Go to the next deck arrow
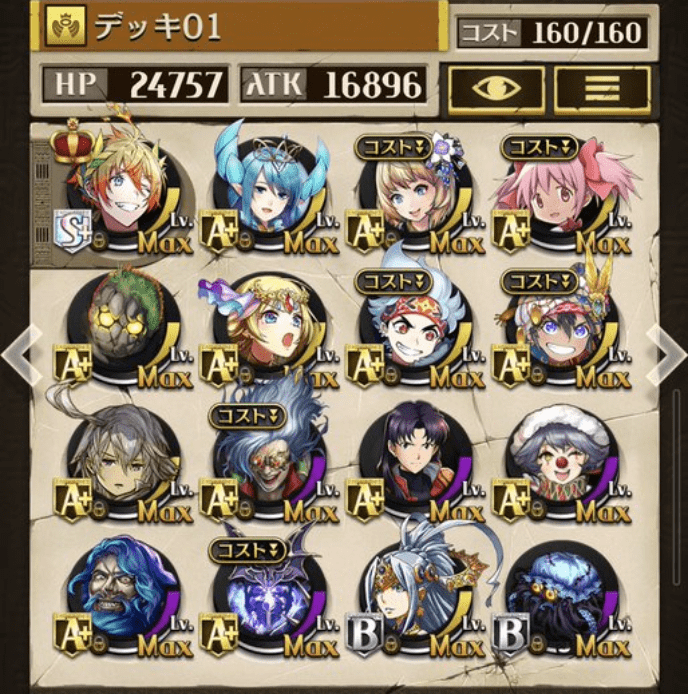The image size is (688, 694). click(x=667, y=352)
